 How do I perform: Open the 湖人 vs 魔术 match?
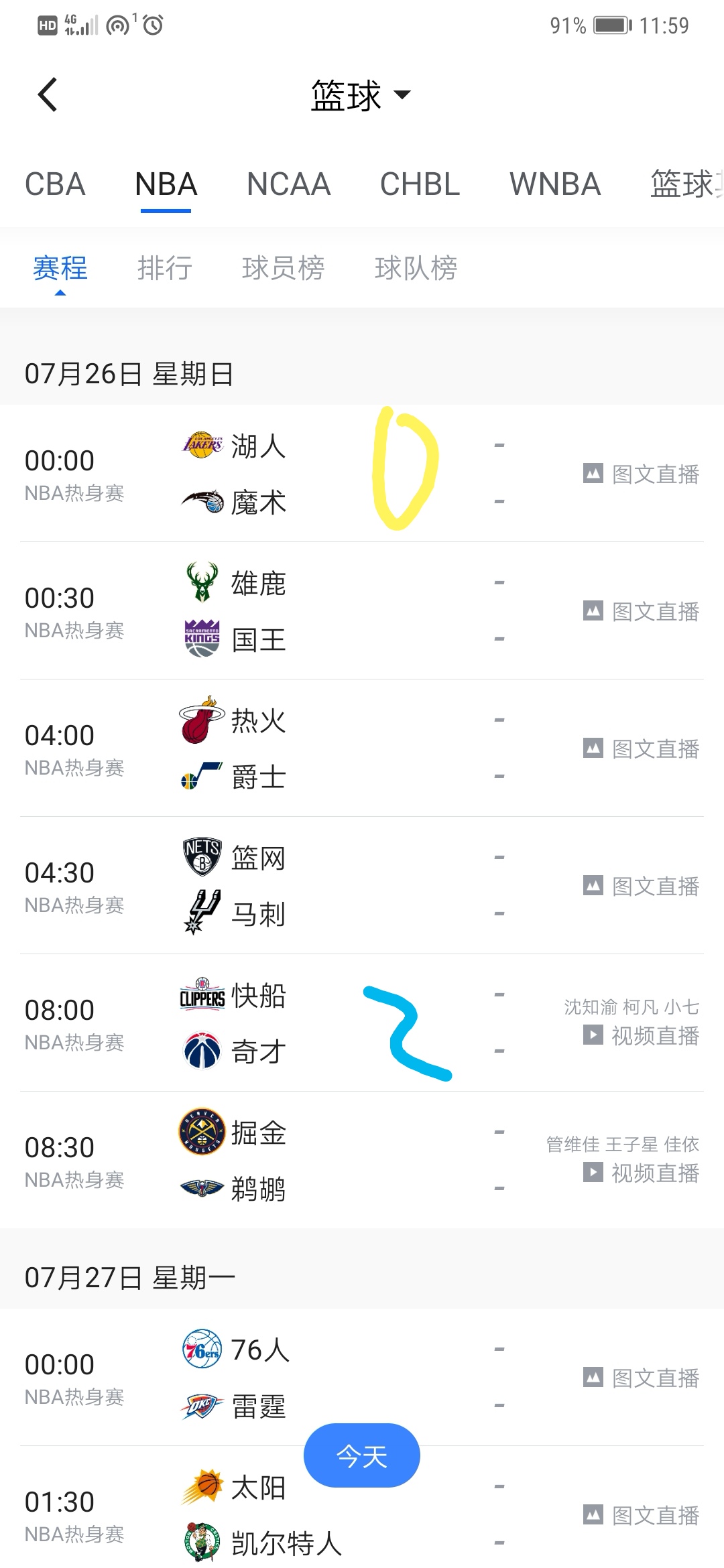click(259, 474)
